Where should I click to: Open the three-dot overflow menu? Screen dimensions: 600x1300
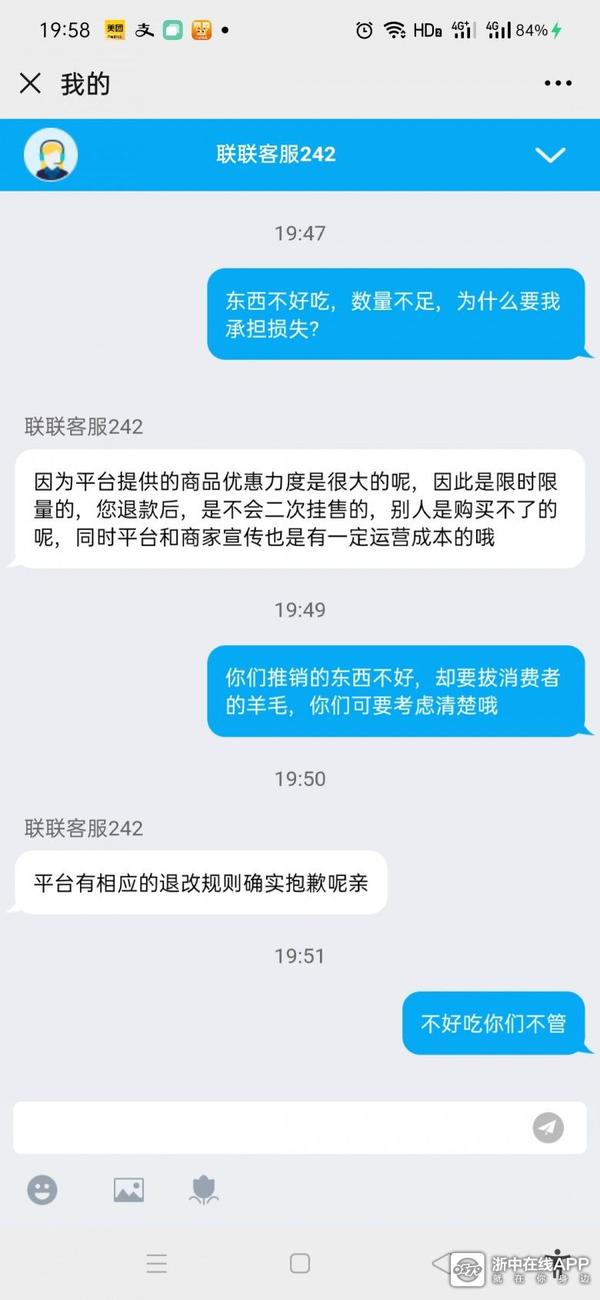(x=558, y=84)
